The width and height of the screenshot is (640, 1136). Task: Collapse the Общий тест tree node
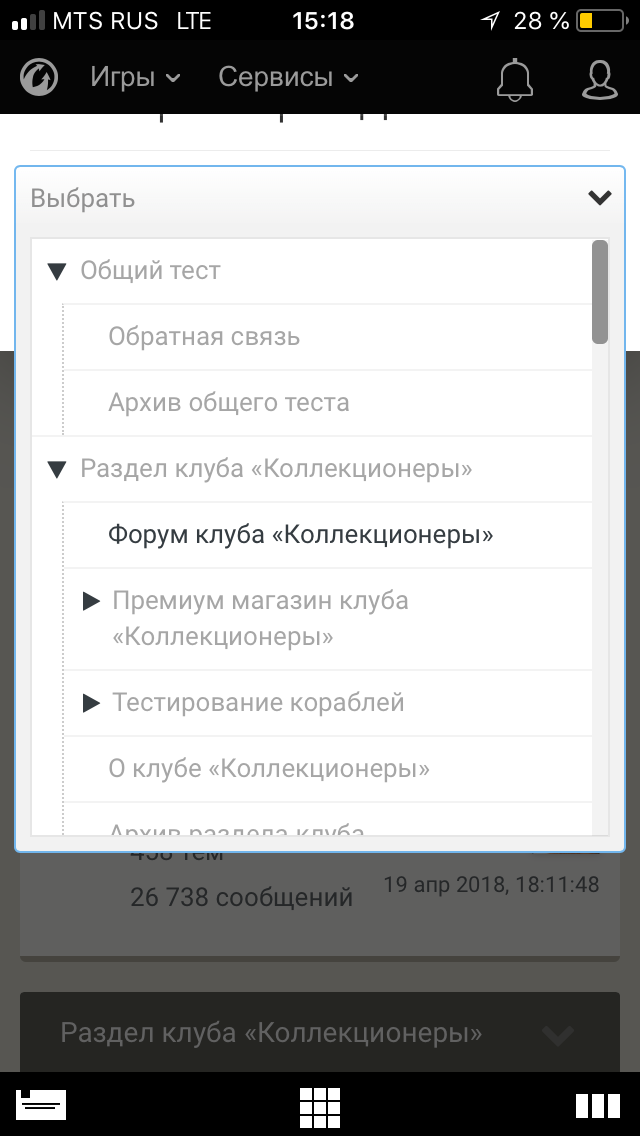point(57,271)
